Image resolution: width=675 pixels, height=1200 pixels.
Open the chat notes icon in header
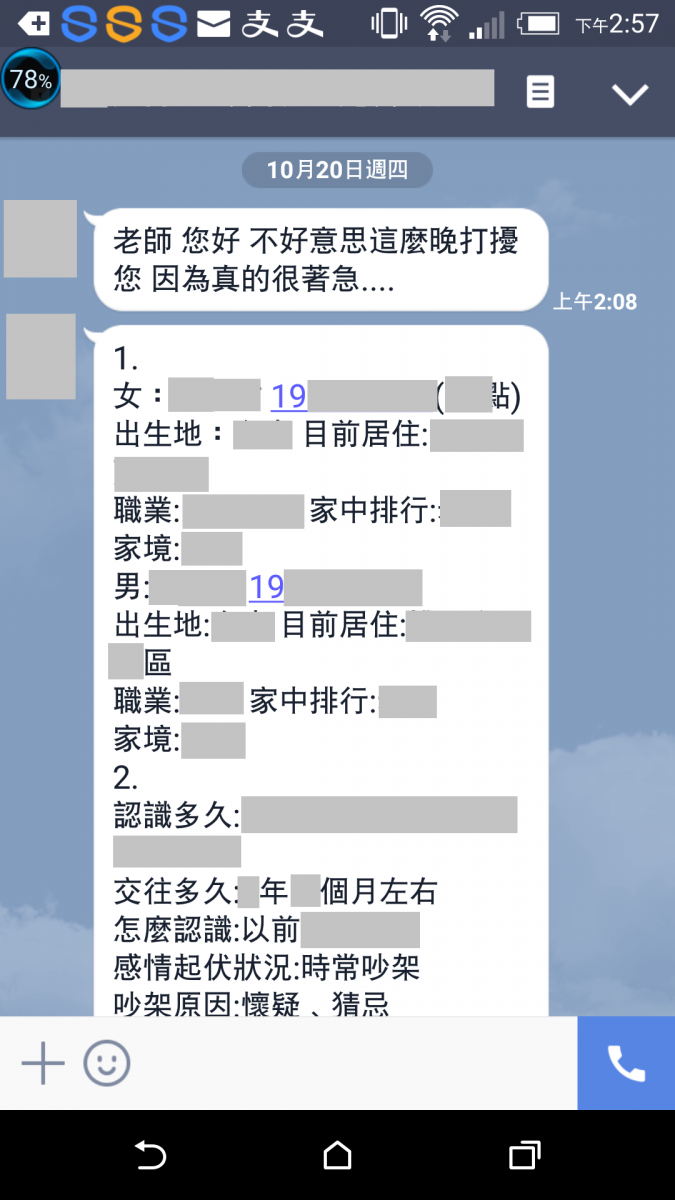[x=540, y=93]
